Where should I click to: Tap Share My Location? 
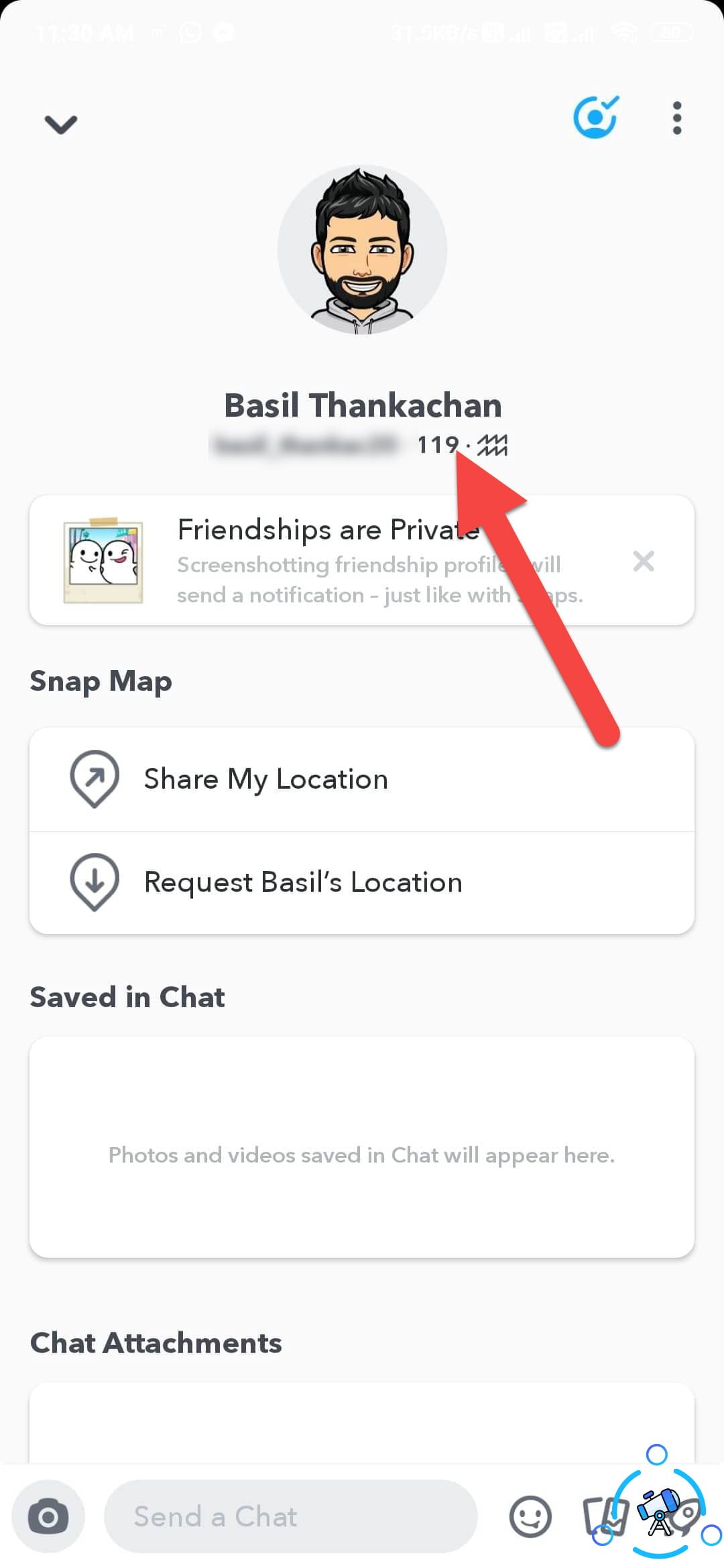pyautogui.click(x=265, y=779)
